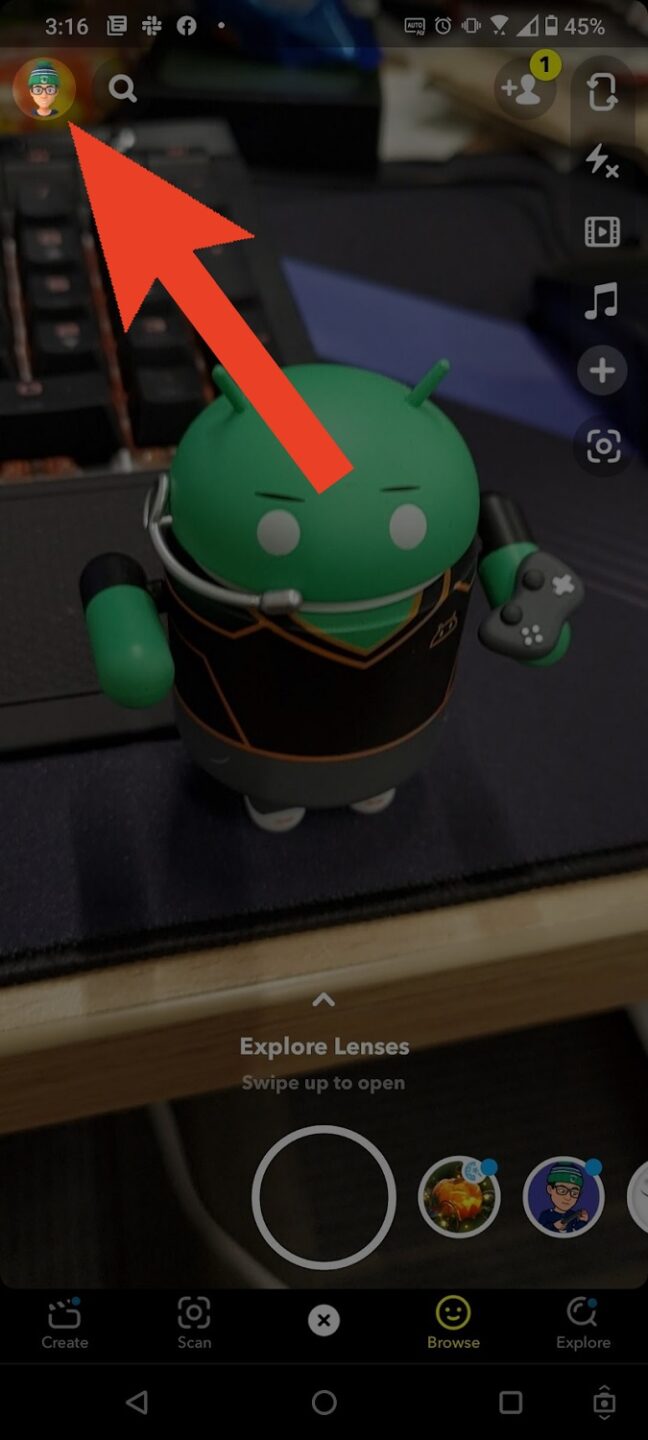Viewport: 648px width, 1440px height.
Task: Tap the round shutter button
Action: tap(324, 1197)
